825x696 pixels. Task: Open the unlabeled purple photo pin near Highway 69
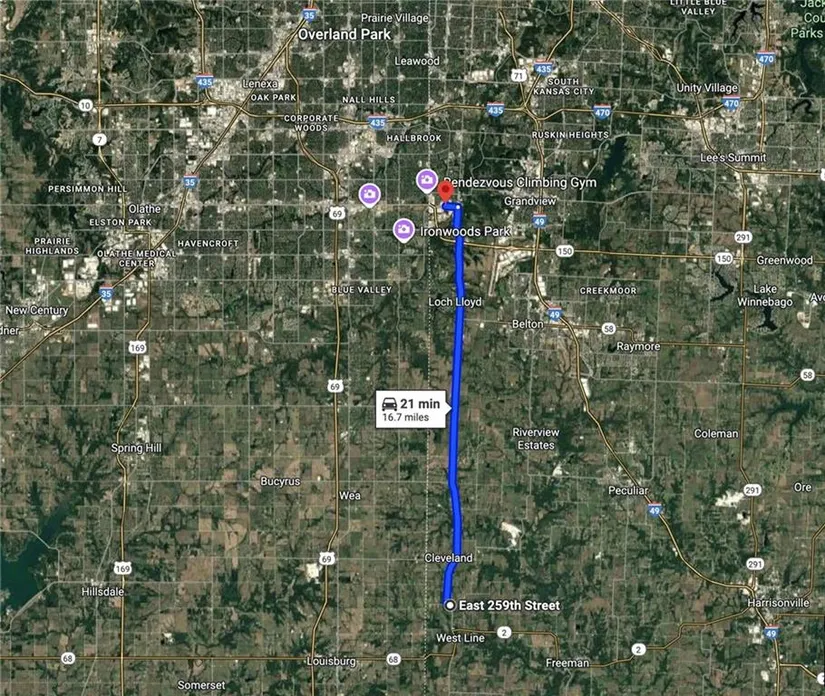click(x=369, y=193)
